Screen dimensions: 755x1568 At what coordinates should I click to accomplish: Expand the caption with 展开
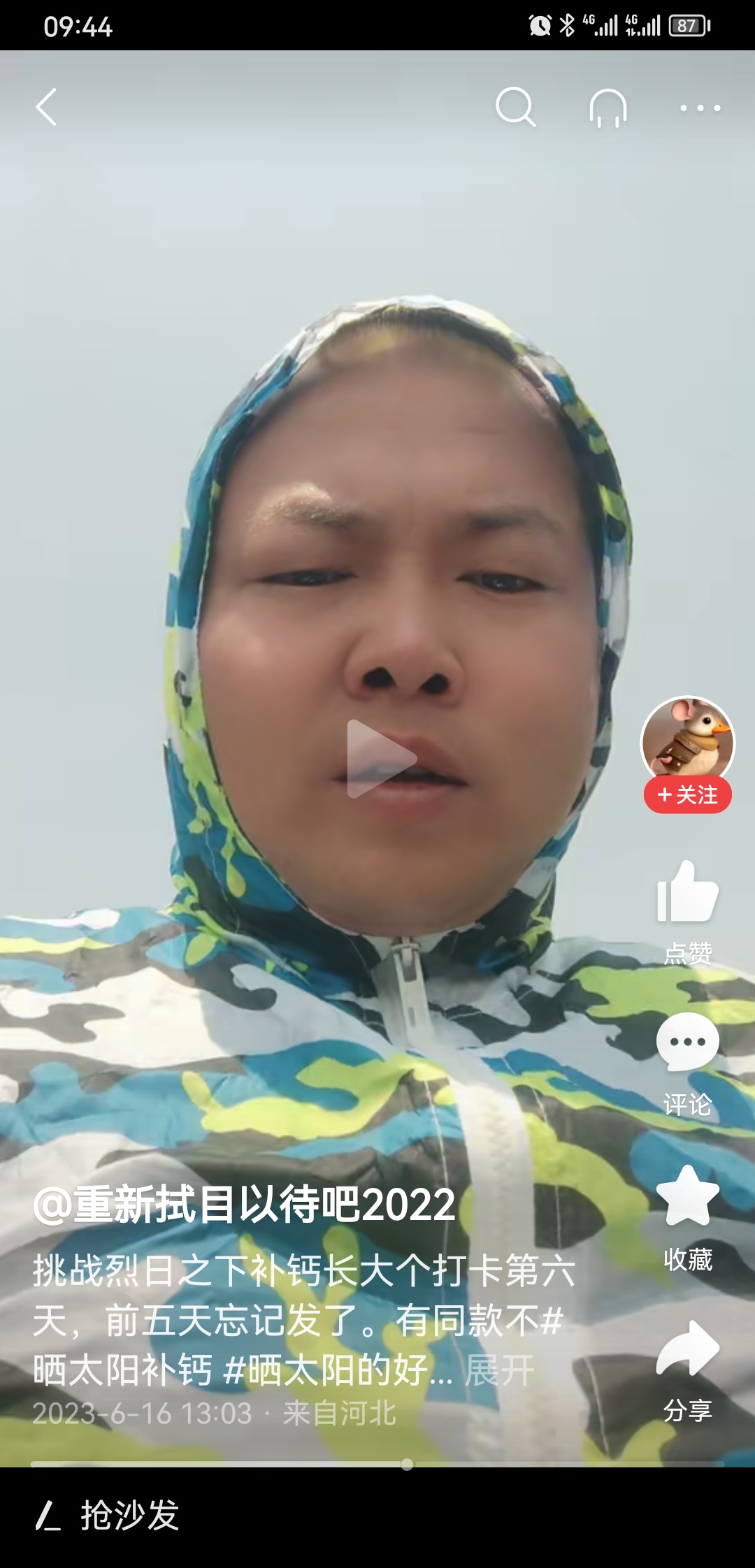click(500, 1370)
